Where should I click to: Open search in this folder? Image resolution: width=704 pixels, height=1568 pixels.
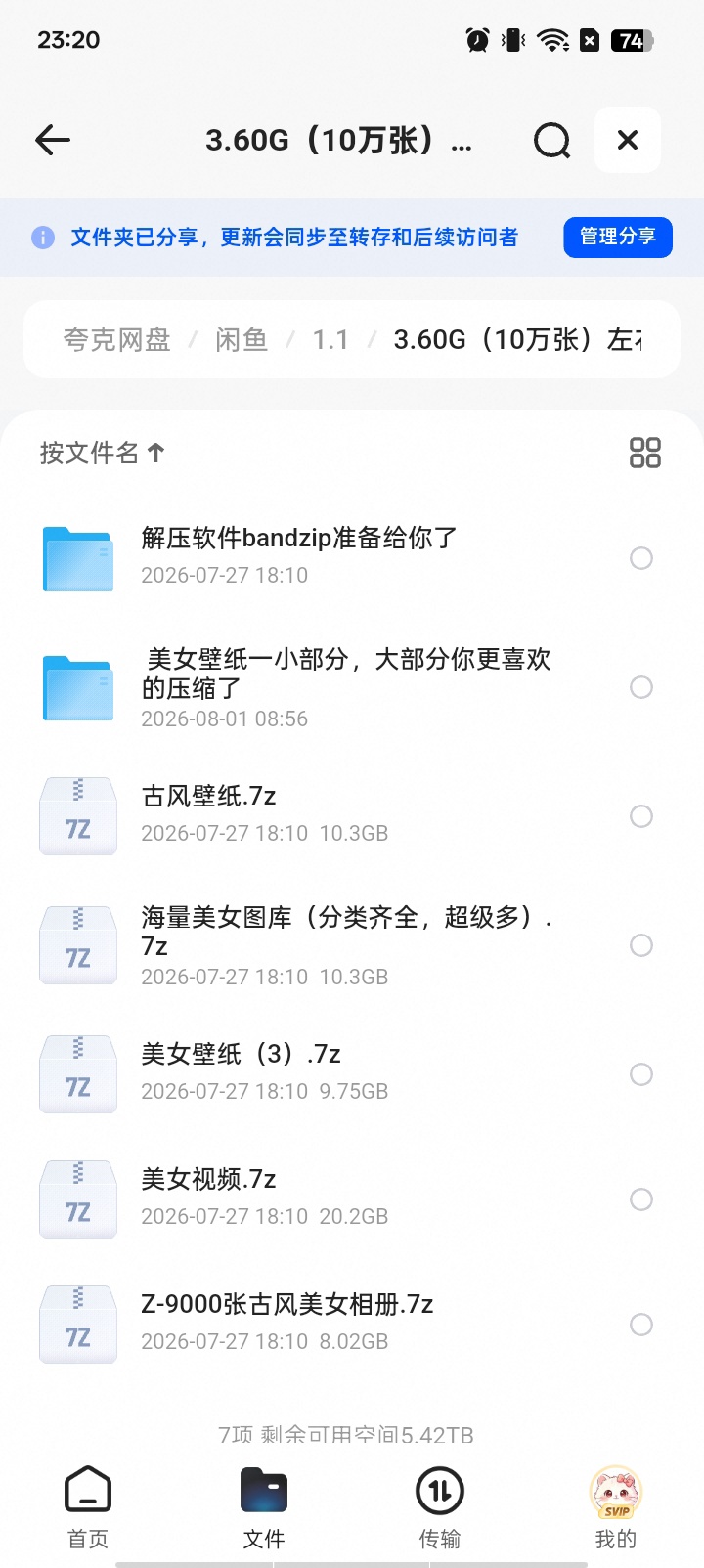tap(552, 140)
